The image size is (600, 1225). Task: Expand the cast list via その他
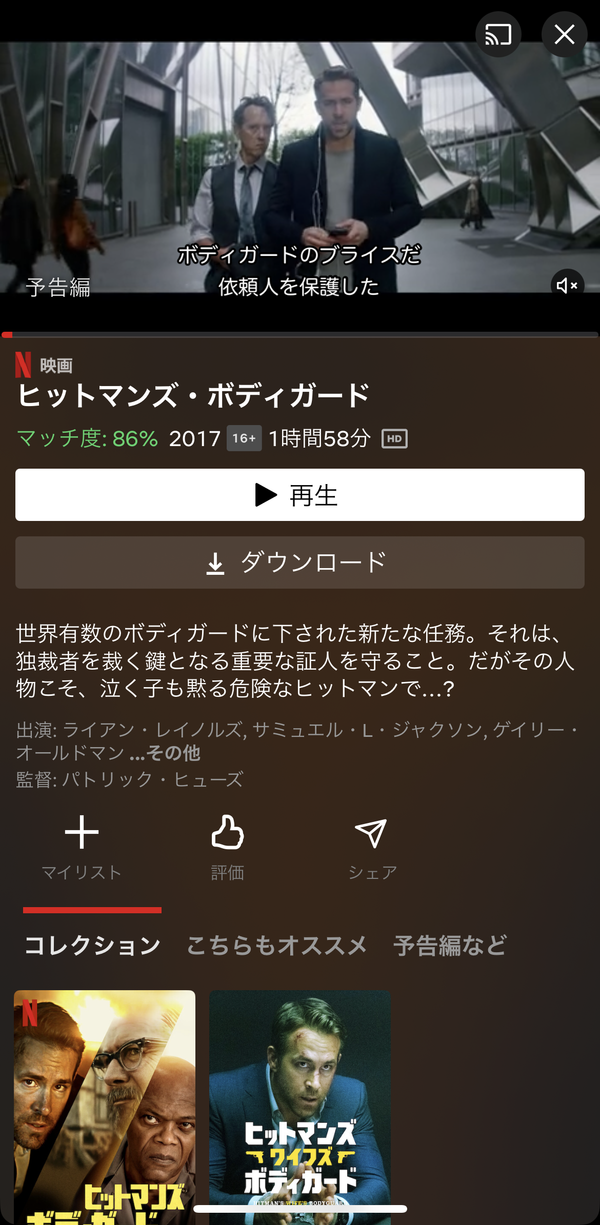click(165, 753)
